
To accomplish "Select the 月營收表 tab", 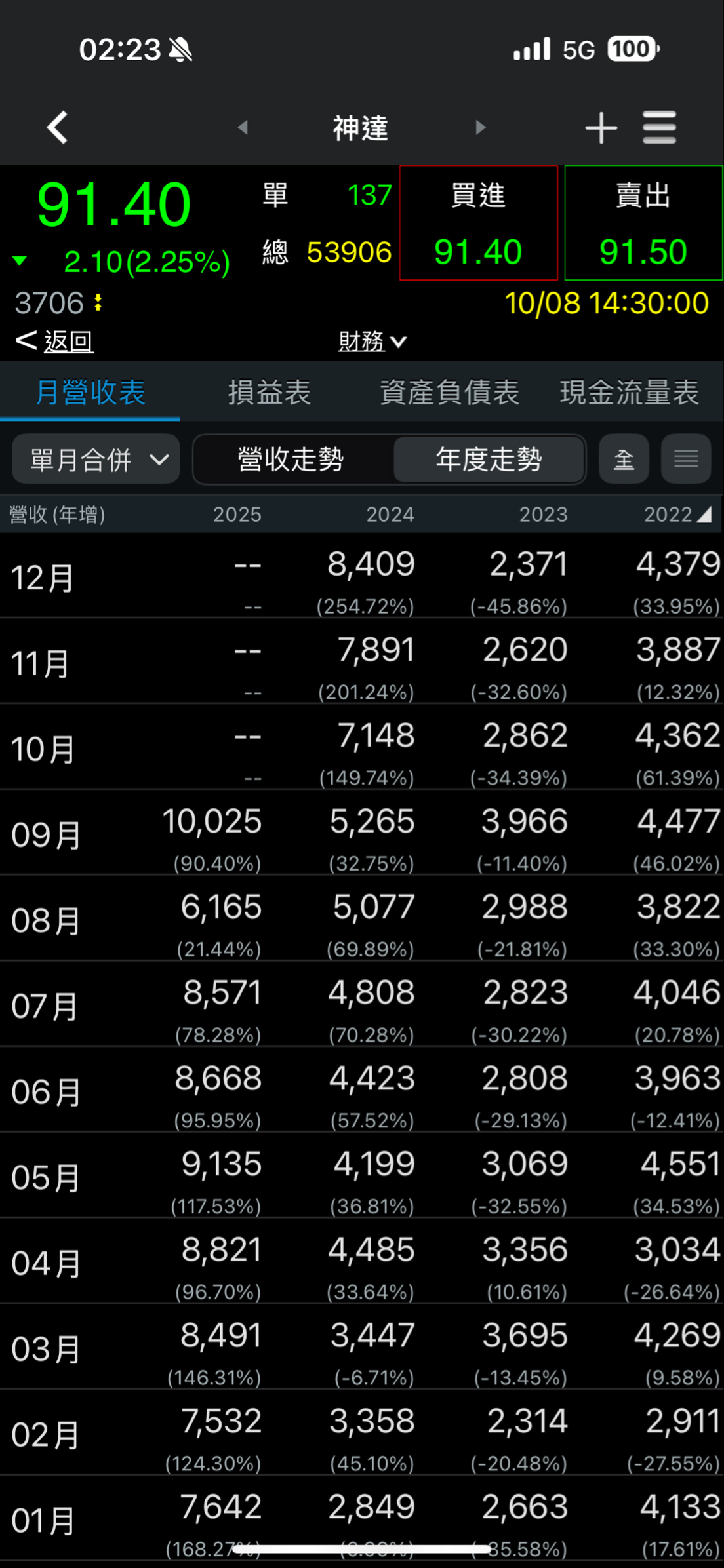I will click(90, 392).
